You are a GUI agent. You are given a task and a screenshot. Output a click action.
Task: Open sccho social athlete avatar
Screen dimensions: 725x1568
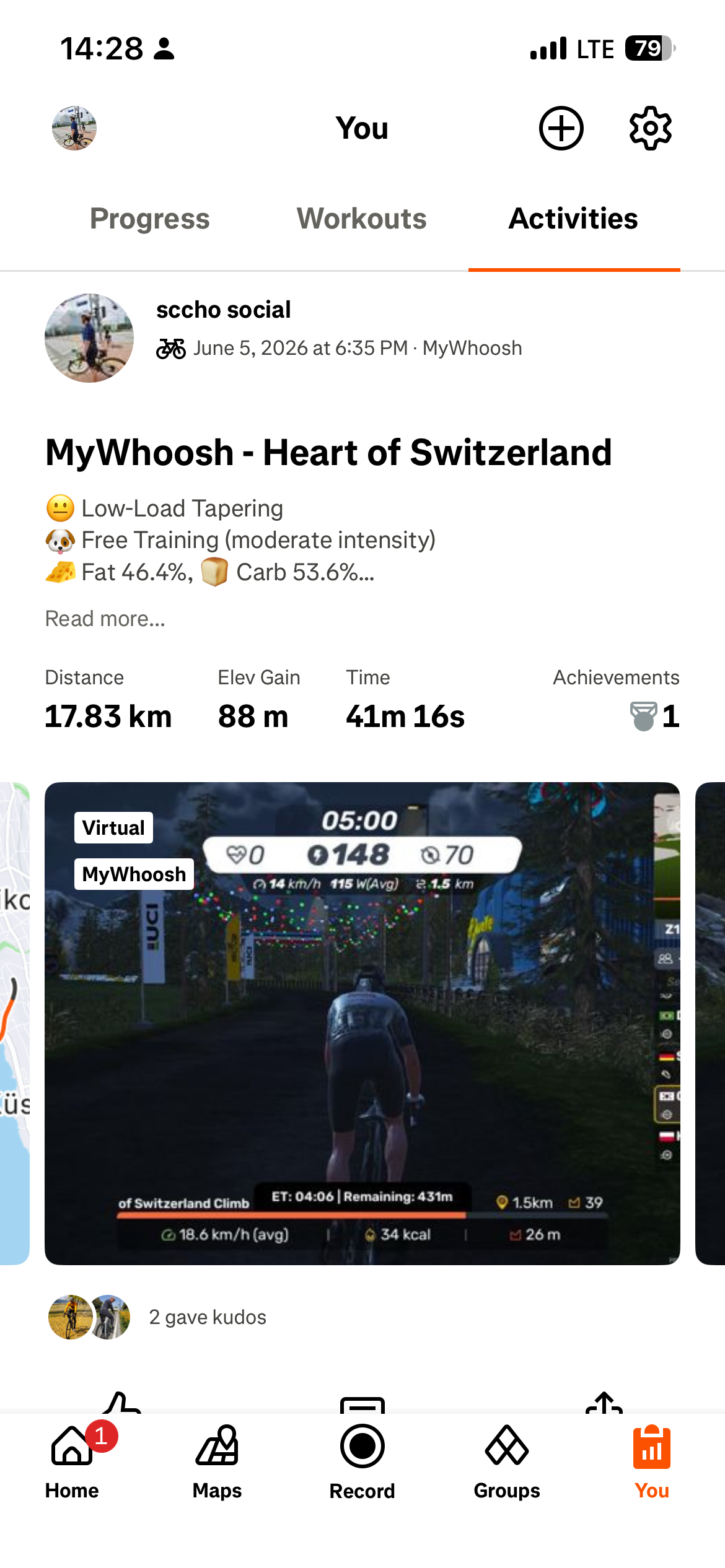tap(89, 338)
